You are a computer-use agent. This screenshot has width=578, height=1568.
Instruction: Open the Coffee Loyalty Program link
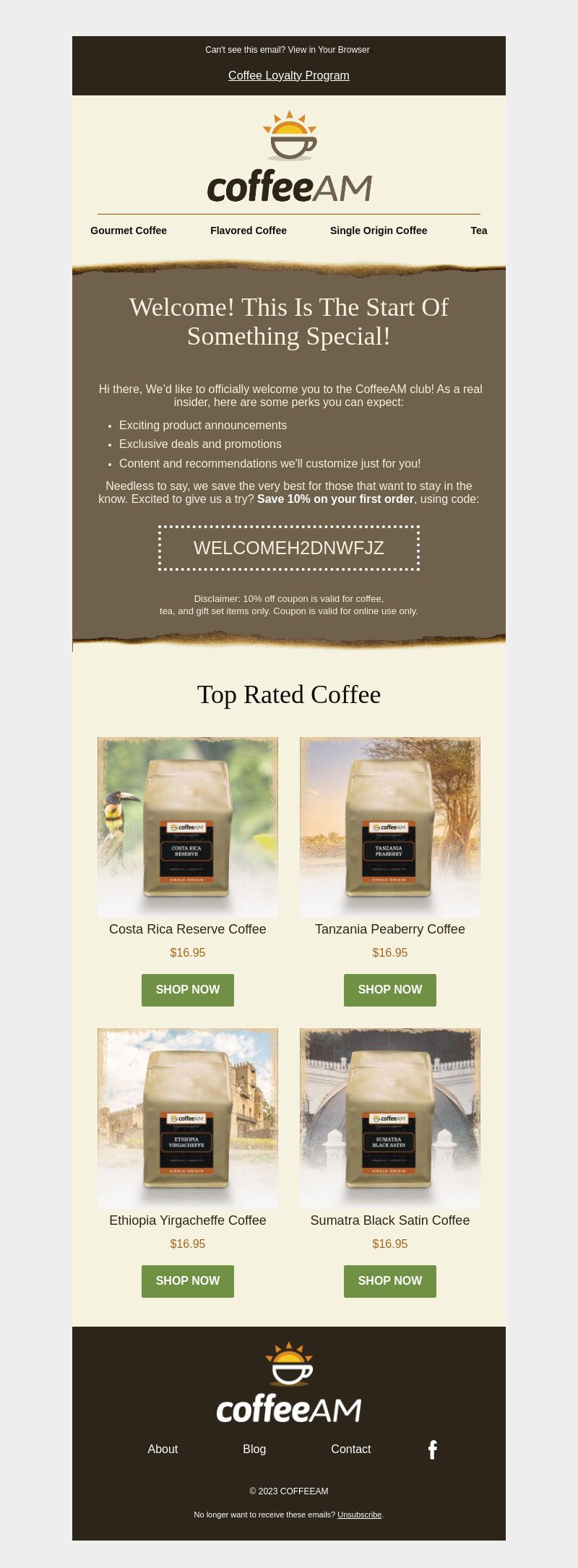pyautogui.click(x=289, y=75)
